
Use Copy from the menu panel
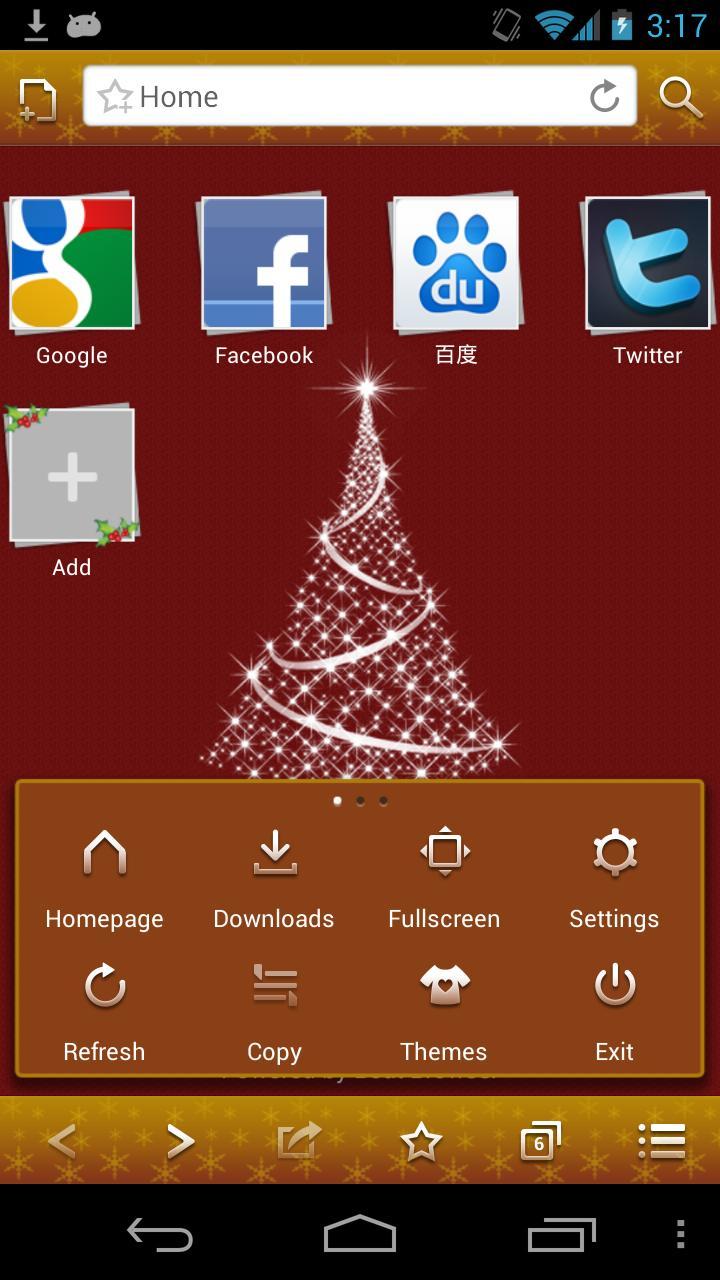(273, 1008)
